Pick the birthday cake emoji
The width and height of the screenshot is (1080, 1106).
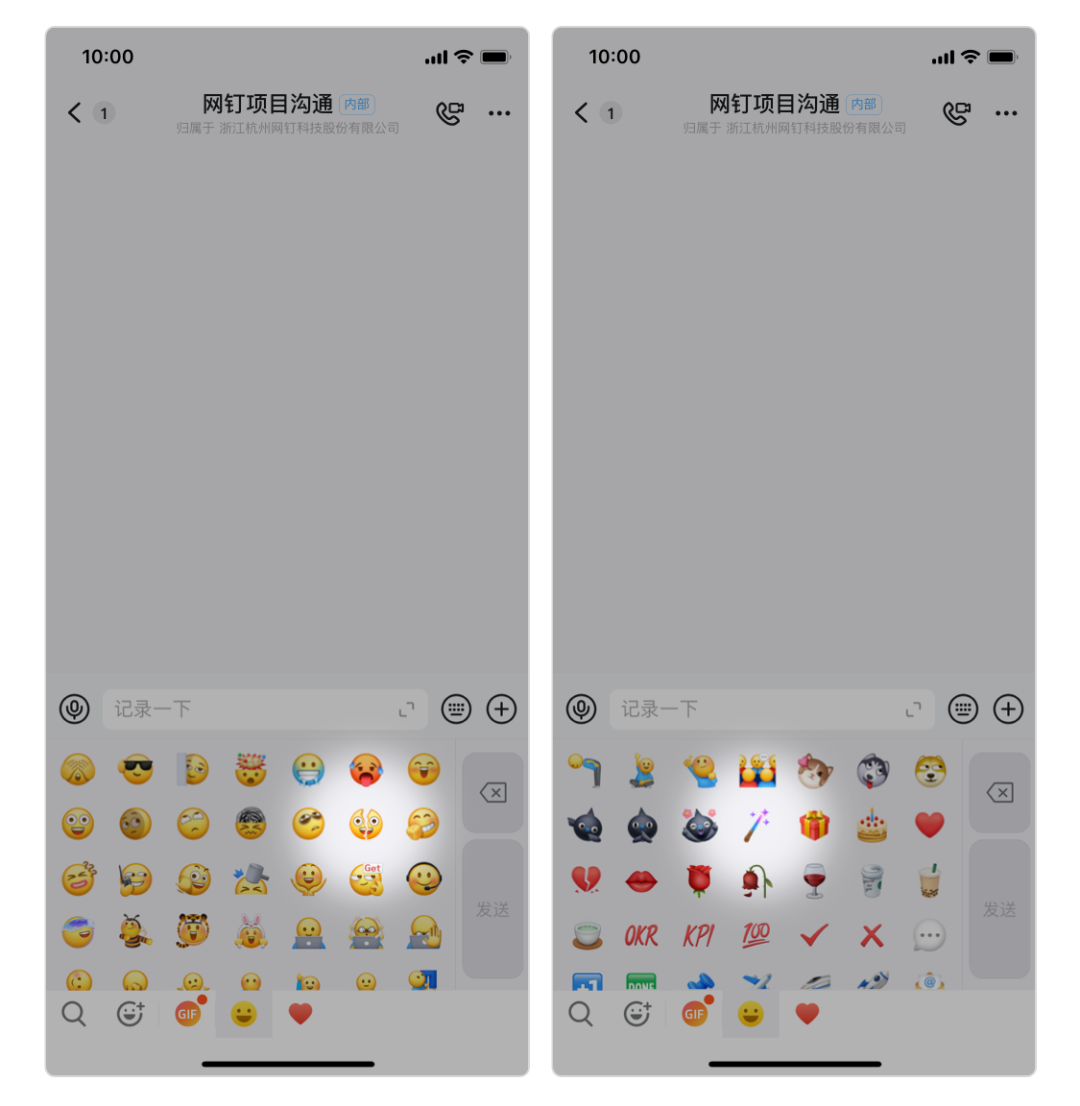[x=872, y=825]
